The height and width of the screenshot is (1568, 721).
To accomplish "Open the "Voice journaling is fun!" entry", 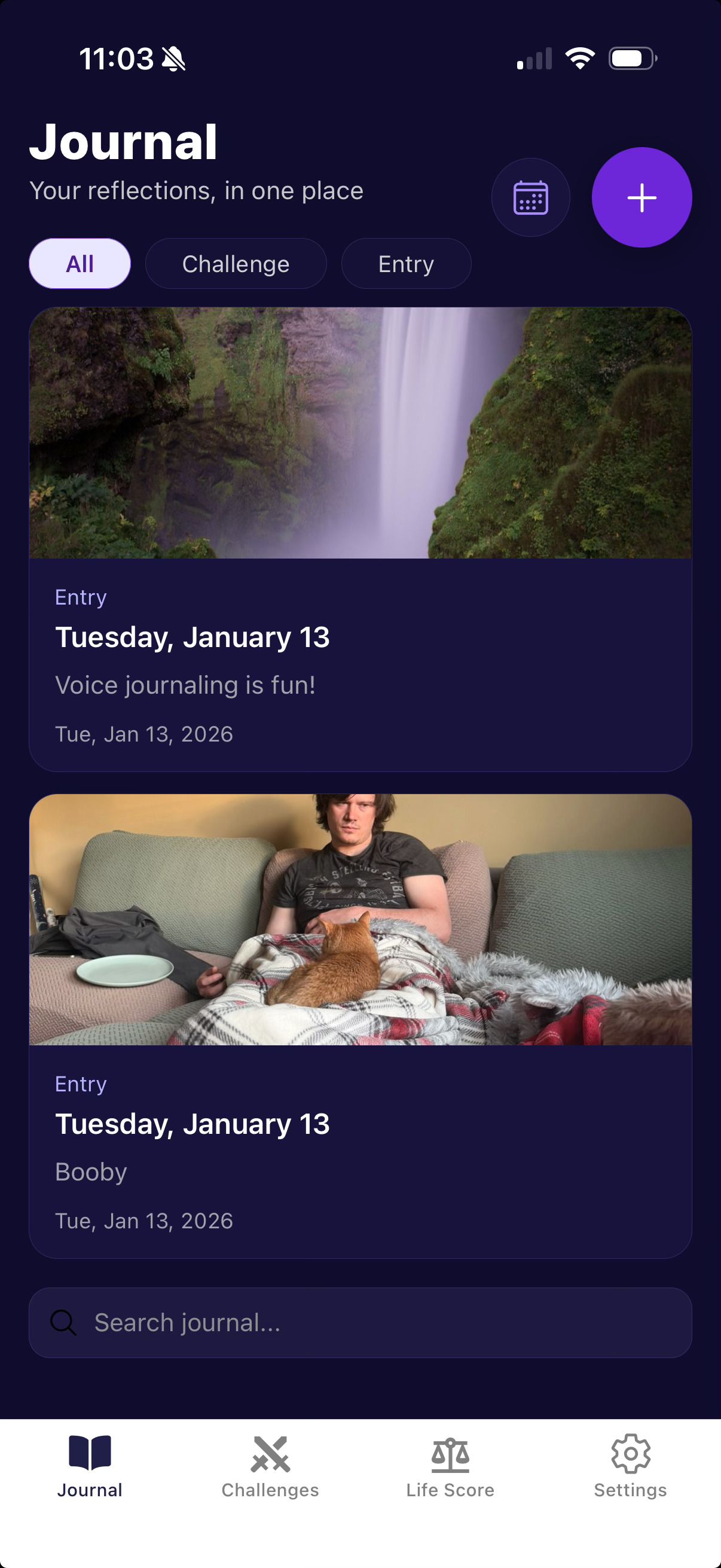I will 360,663.
